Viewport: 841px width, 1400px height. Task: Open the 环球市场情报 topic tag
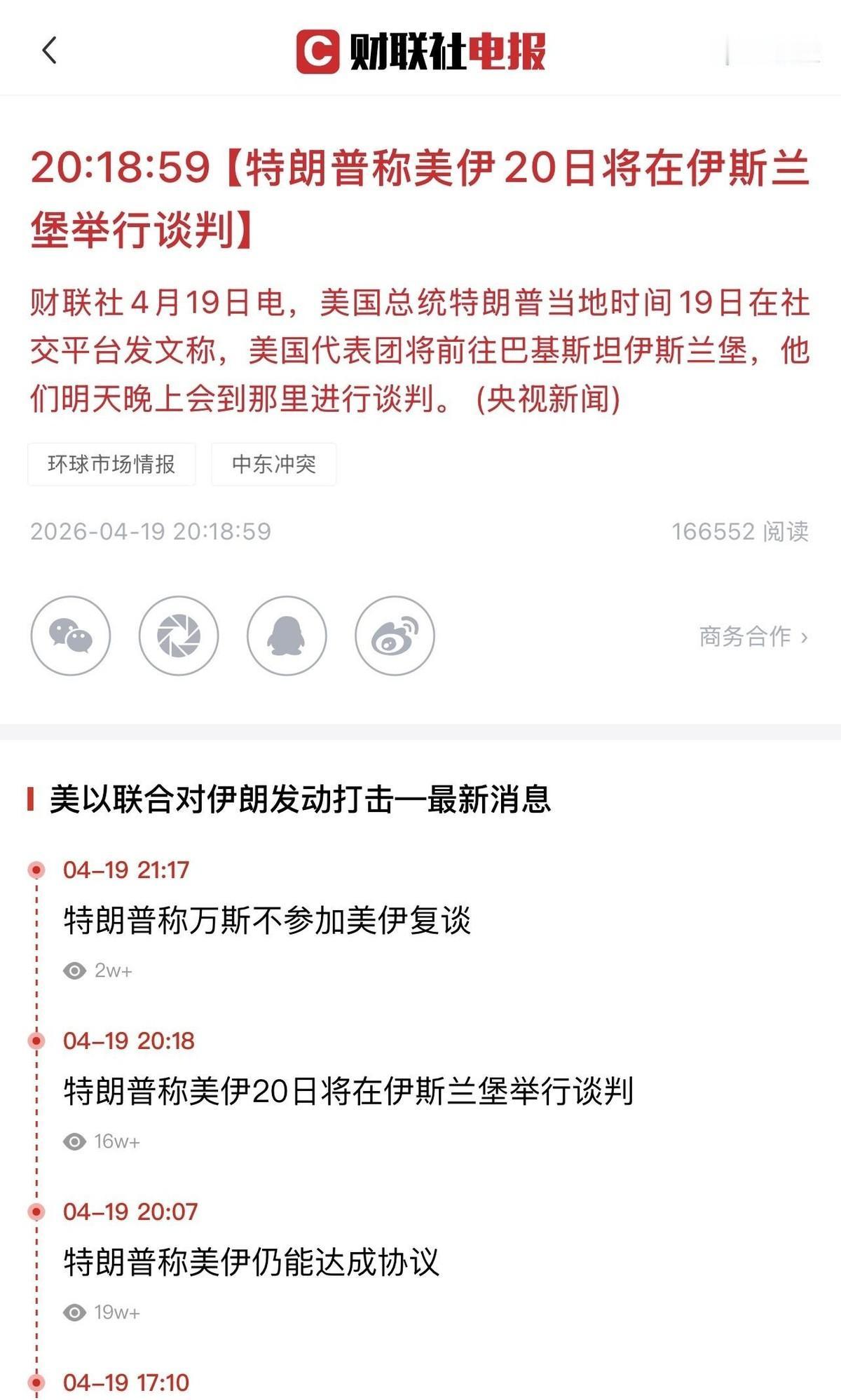pos(113,464)
